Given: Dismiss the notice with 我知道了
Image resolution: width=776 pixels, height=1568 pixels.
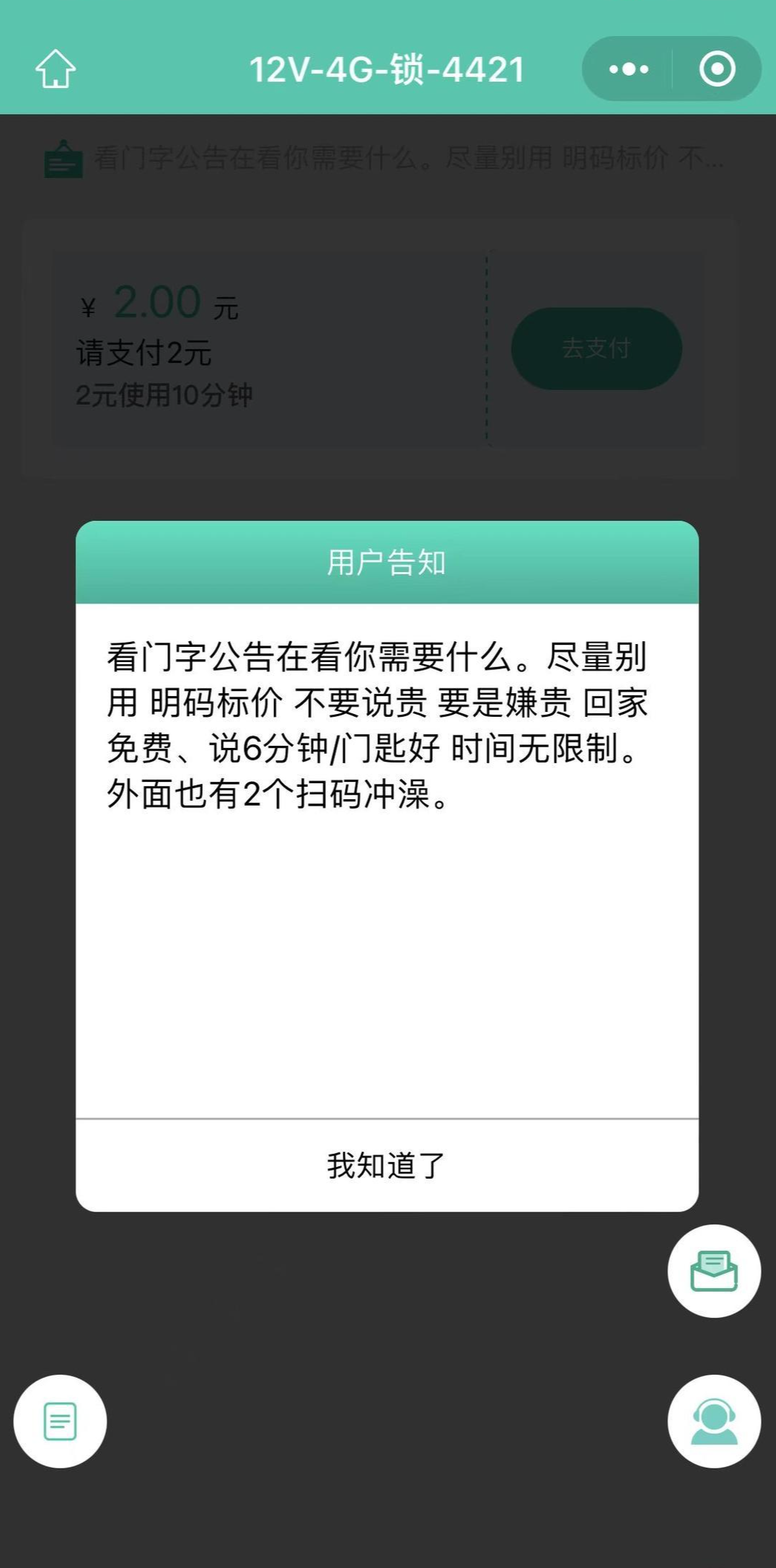Looking at the screenshot, I should click(387, 1166).
